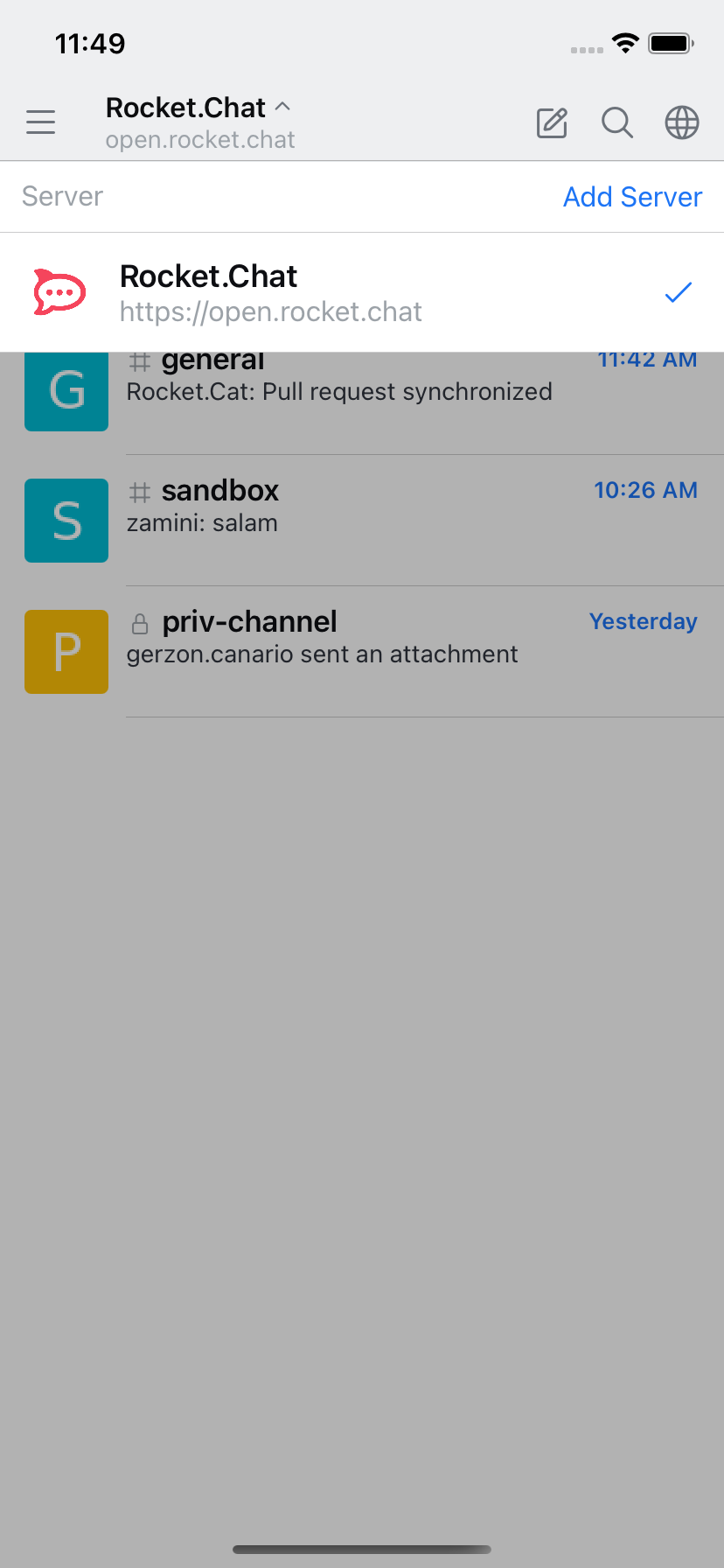Image resolution: width=724 pixels, height=1568 pixels.
Task: Open the directory globe icon
Action: pos(682,123)
